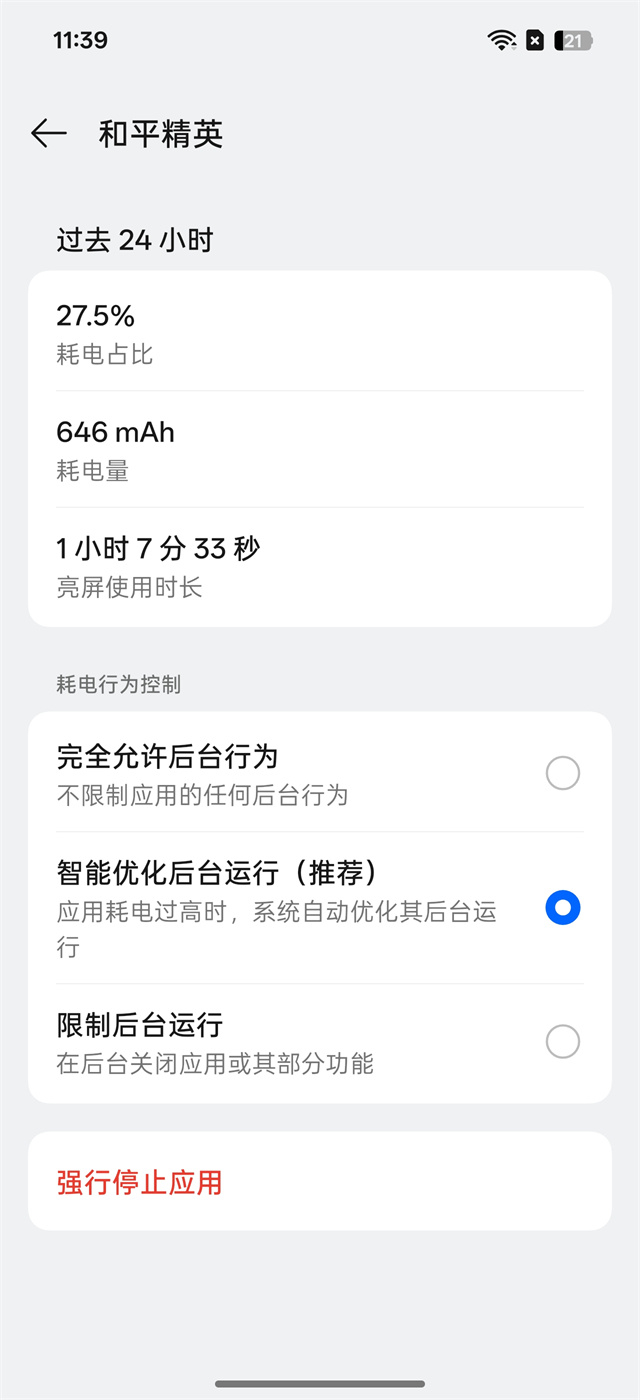This screenshot has width=640, height=1400.
Task: Tap 强行停止应用 to force stop
Action: 140,1183
